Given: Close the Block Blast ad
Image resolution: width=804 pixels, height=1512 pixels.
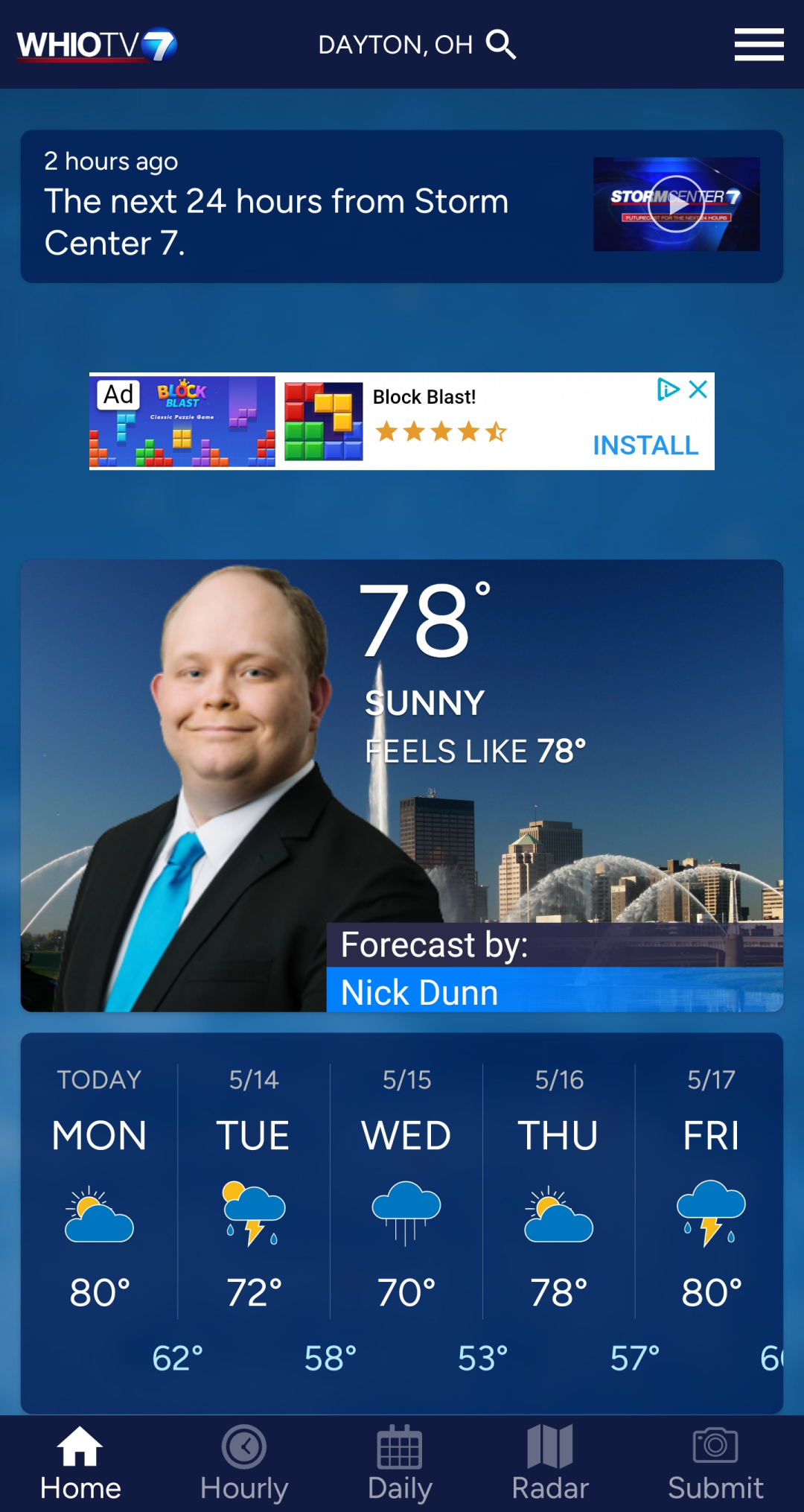Looking at the screenshot, I should (698, 389).
